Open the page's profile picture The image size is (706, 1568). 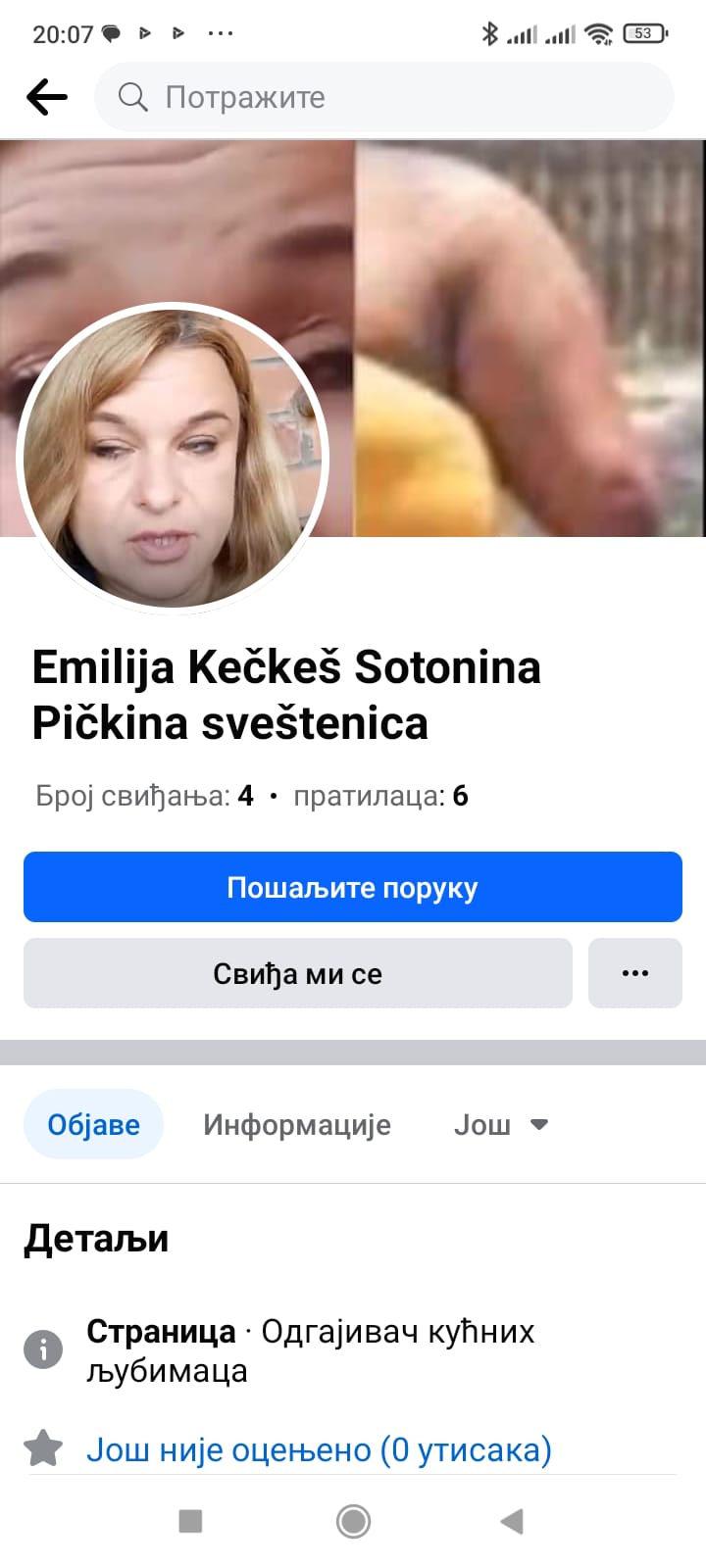pos(174,459)
